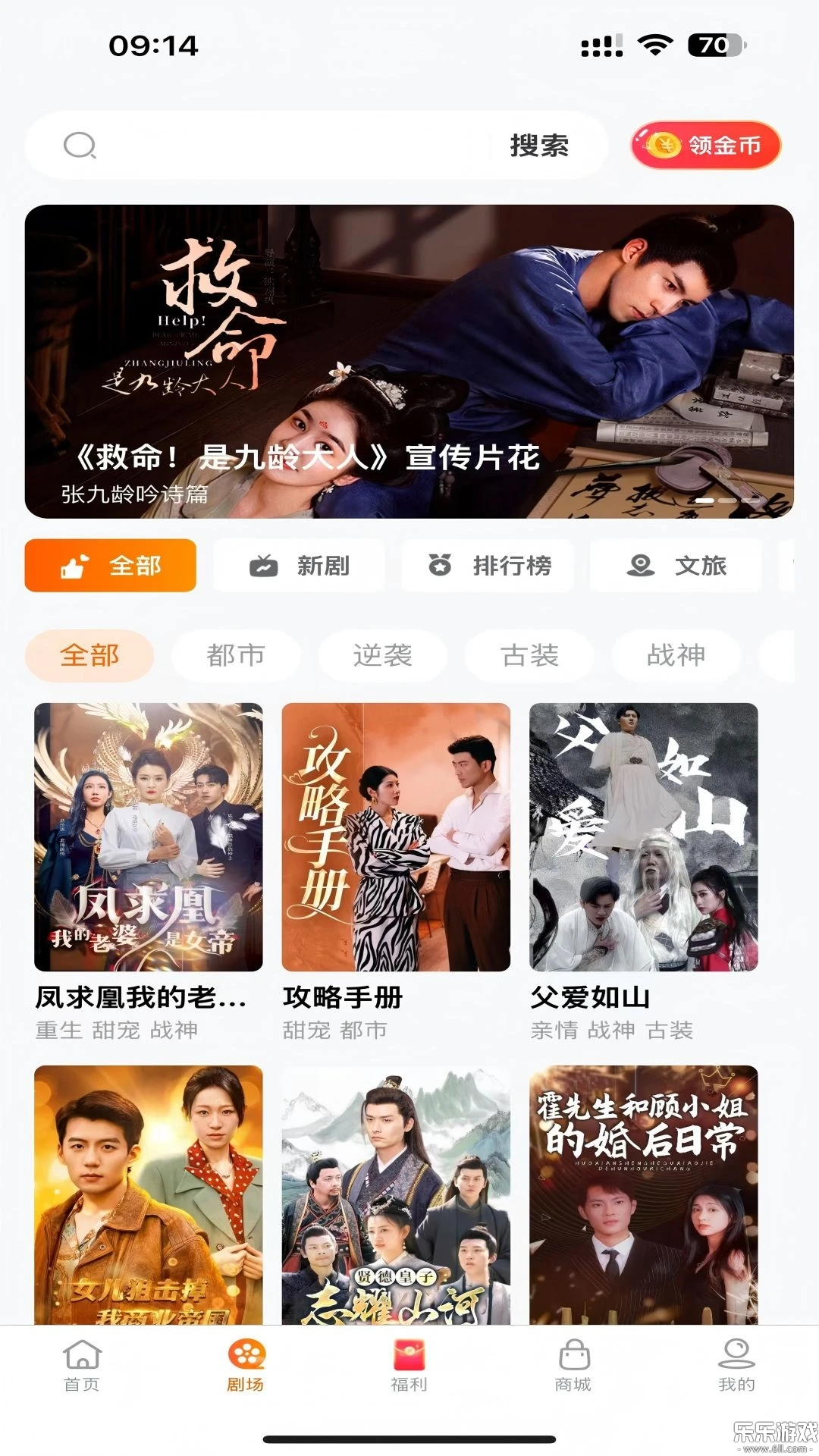819x1456 pixels.
Task: Select the 都市 filter chip
Action: point(237,656)
